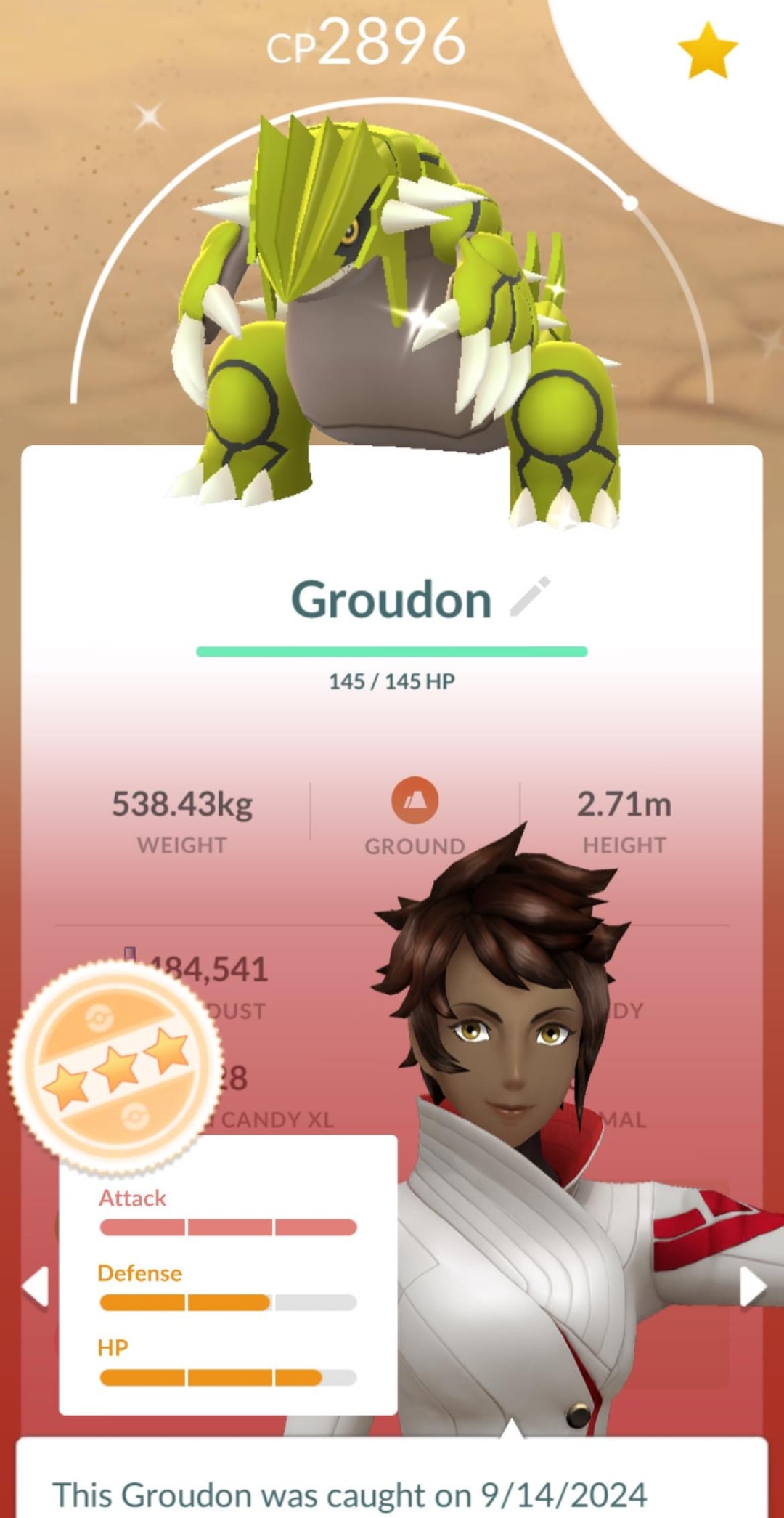This screenshot has height=1518, width=784.
Task: Tap the appraisal text box to continue
Action: point(392,1482)
